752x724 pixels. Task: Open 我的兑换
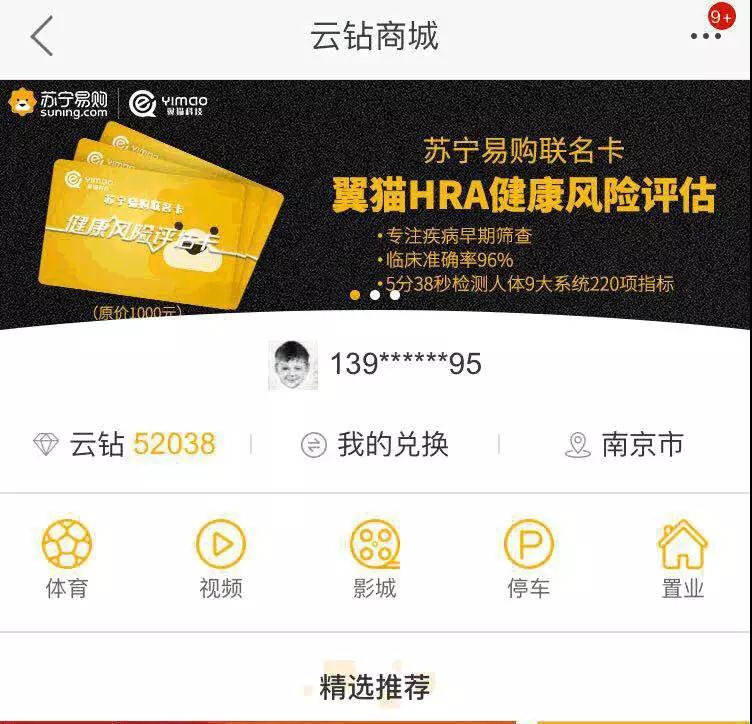pos(375,445)
